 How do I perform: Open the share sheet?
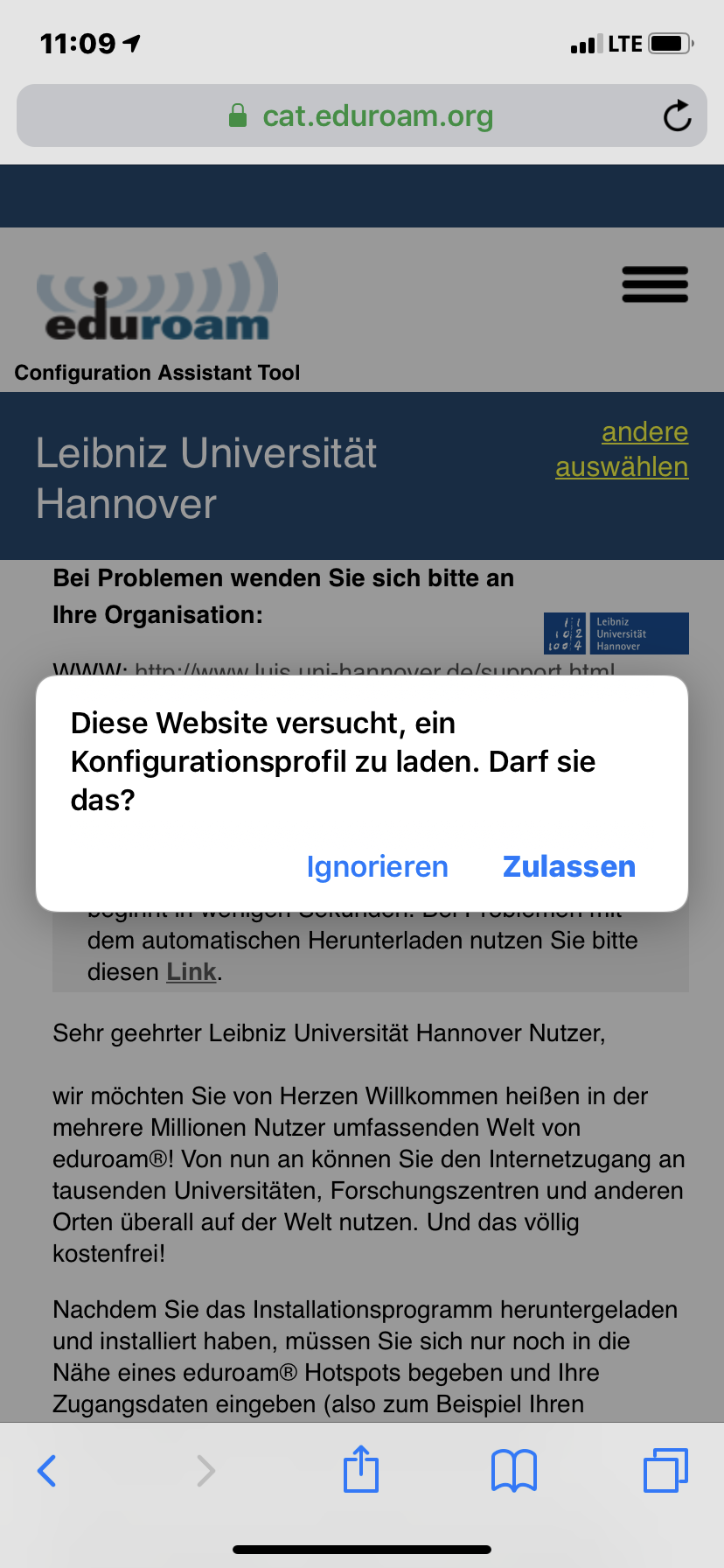coord(361,1468)
